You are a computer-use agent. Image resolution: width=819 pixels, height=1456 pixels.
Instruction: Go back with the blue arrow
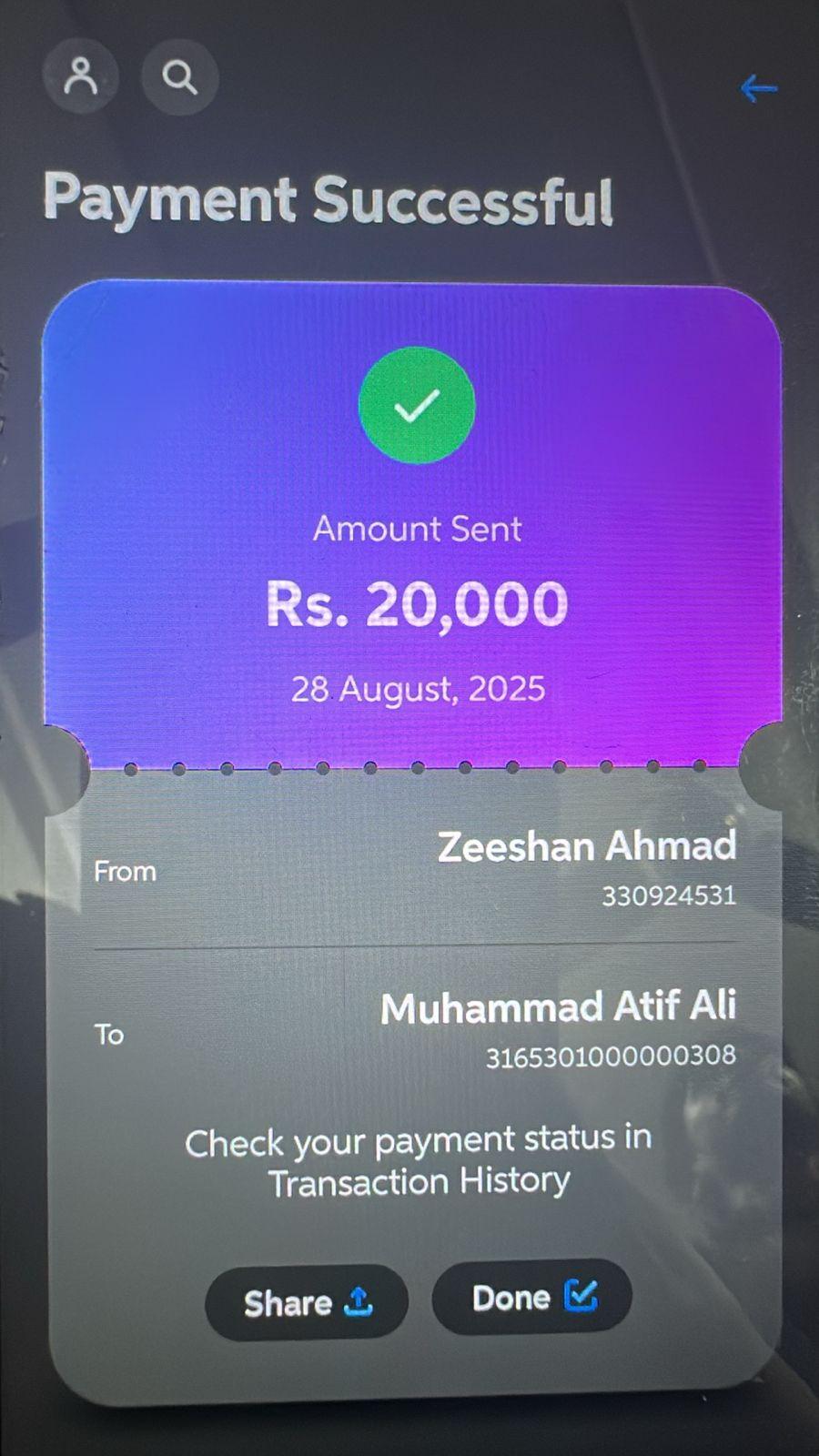point(758,88)
